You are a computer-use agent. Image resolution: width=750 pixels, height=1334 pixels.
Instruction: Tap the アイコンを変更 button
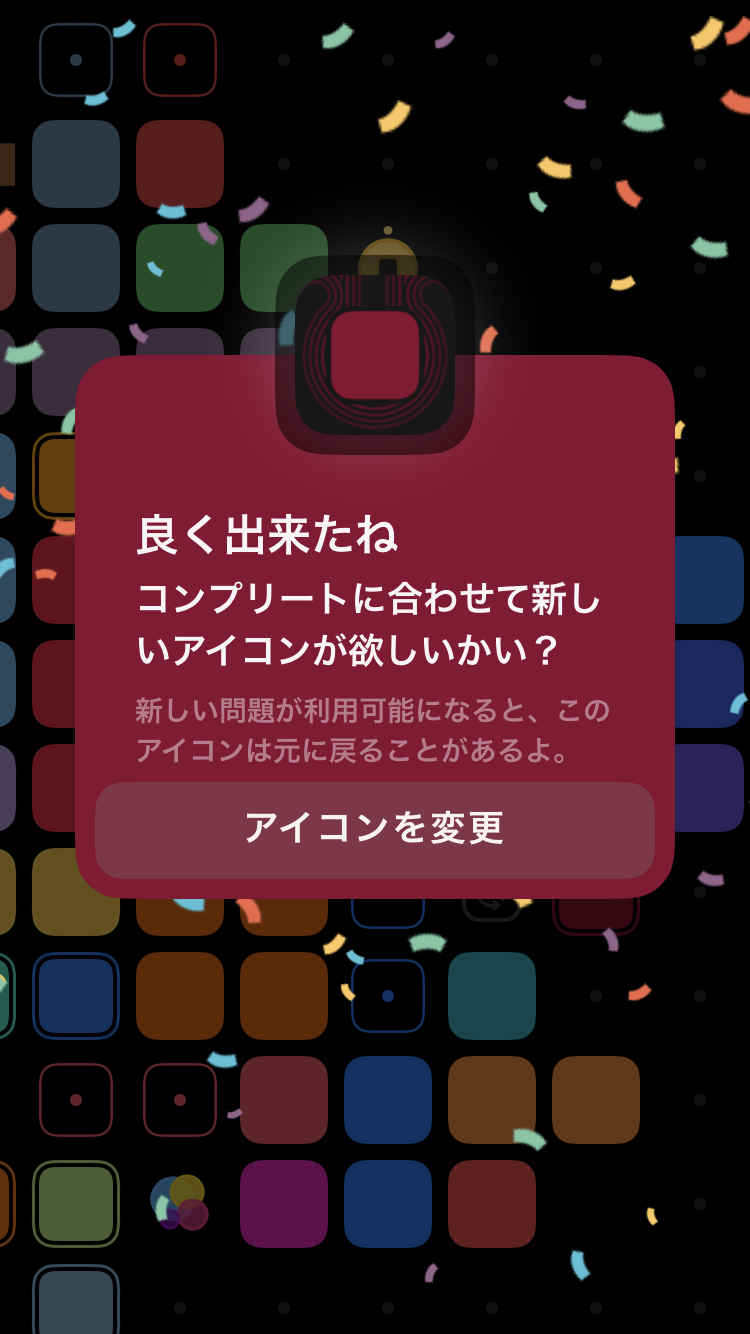point(375,830)
